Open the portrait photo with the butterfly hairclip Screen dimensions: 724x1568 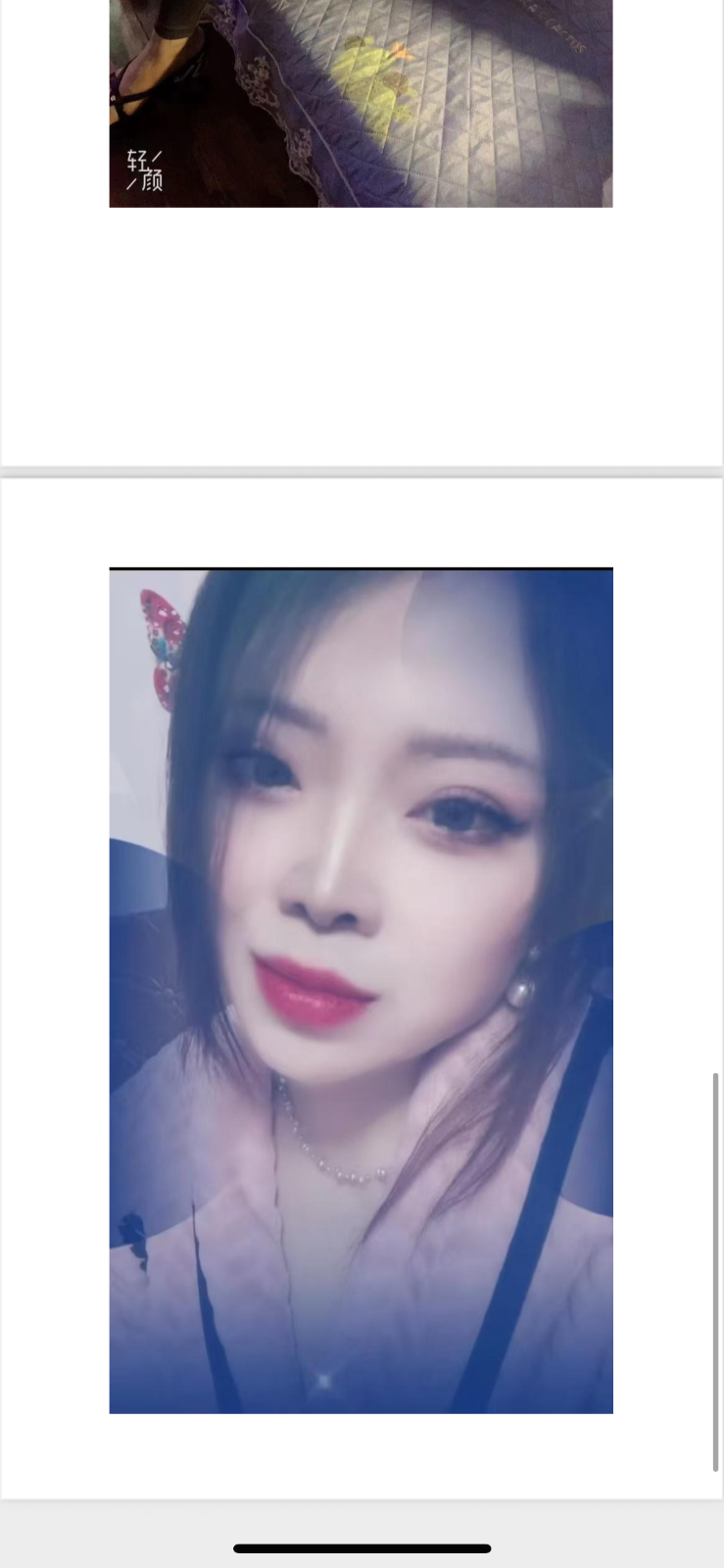(361, 990)
